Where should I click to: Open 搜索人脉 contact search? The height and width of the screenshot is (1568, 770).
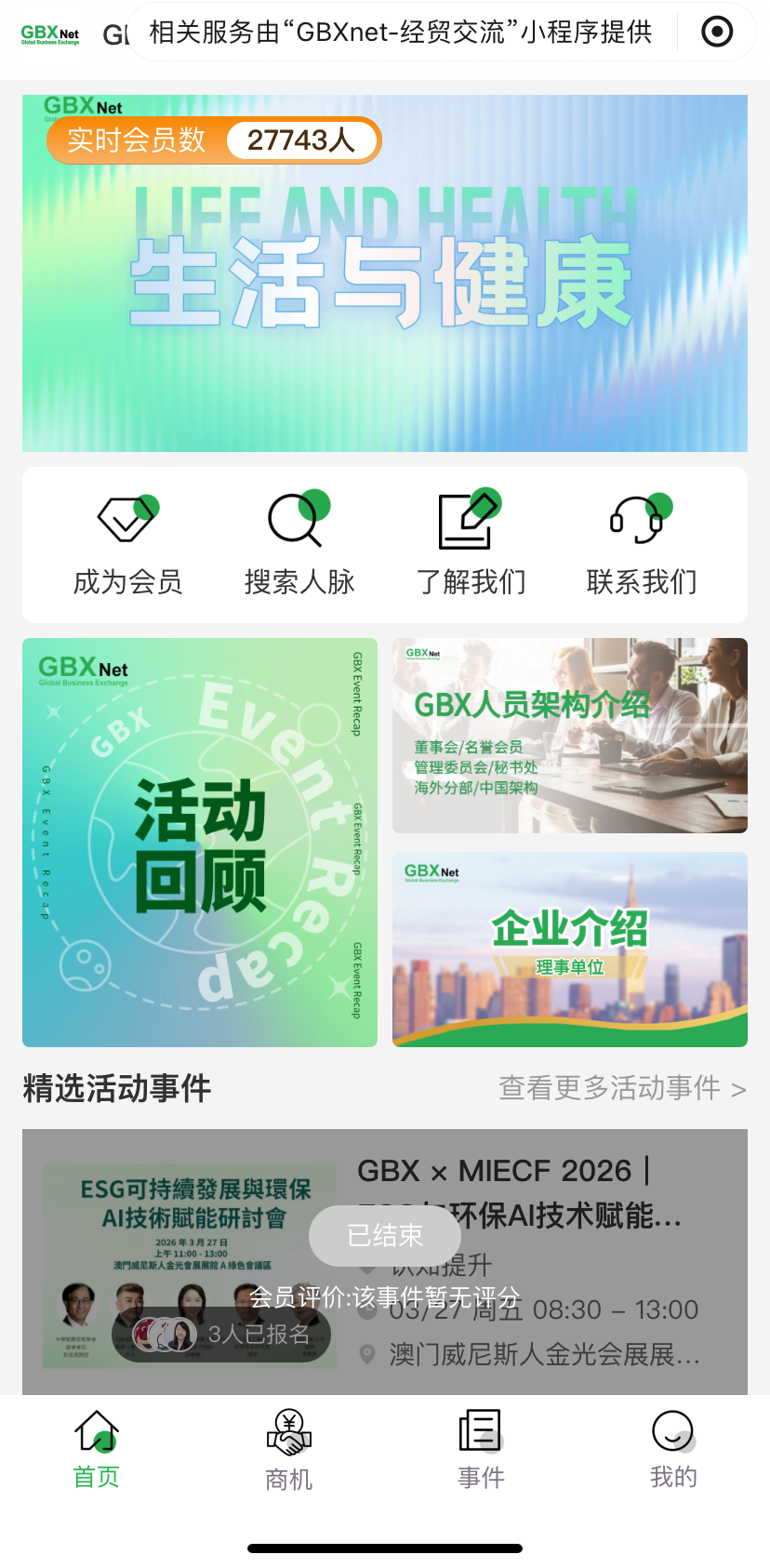pos(299,545)
